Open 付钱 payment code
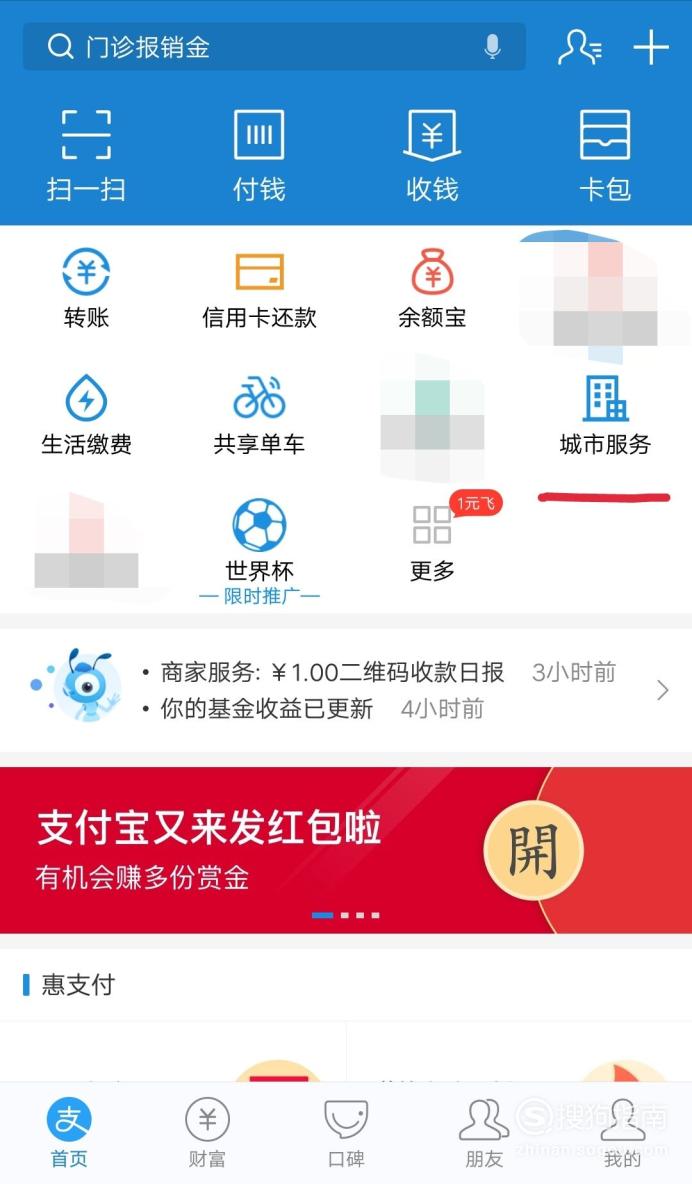 [259, 156]
